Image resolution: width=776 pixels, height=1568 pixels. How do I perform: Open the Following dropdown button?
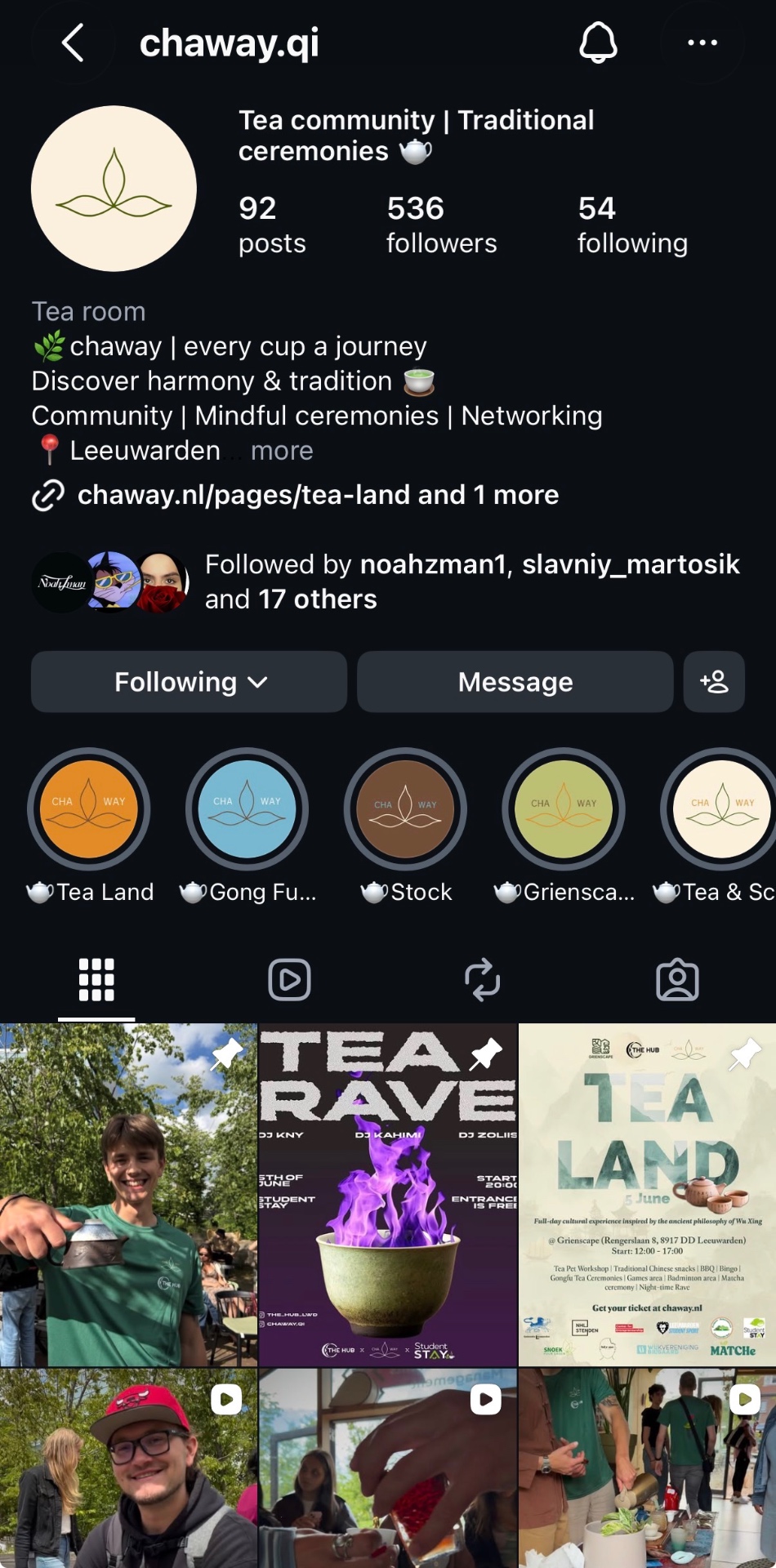[x=189, y=682]
